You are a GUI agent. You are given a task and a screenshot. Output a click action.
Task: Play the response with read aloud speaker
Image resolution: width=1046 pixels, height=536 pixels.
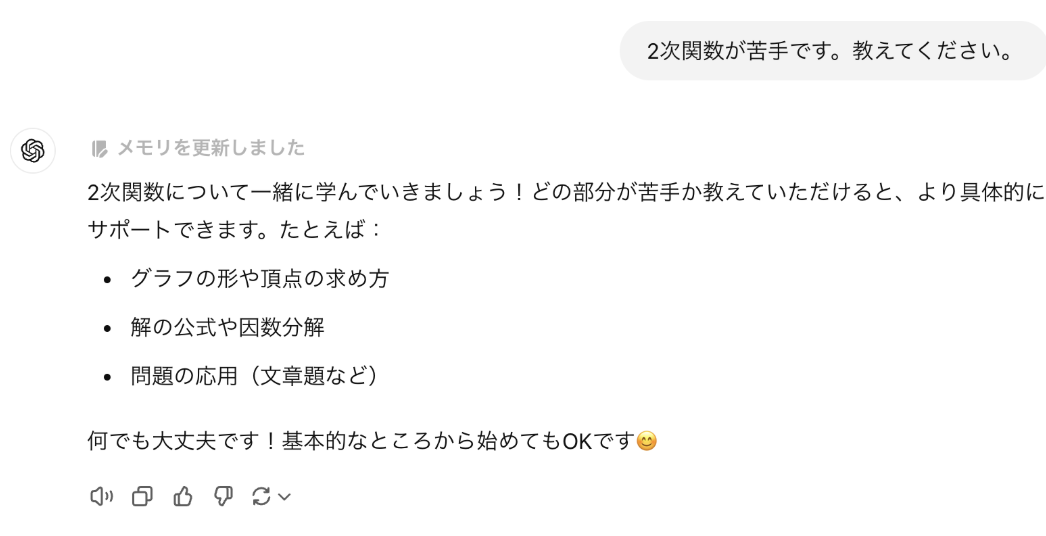click(101, 496)
